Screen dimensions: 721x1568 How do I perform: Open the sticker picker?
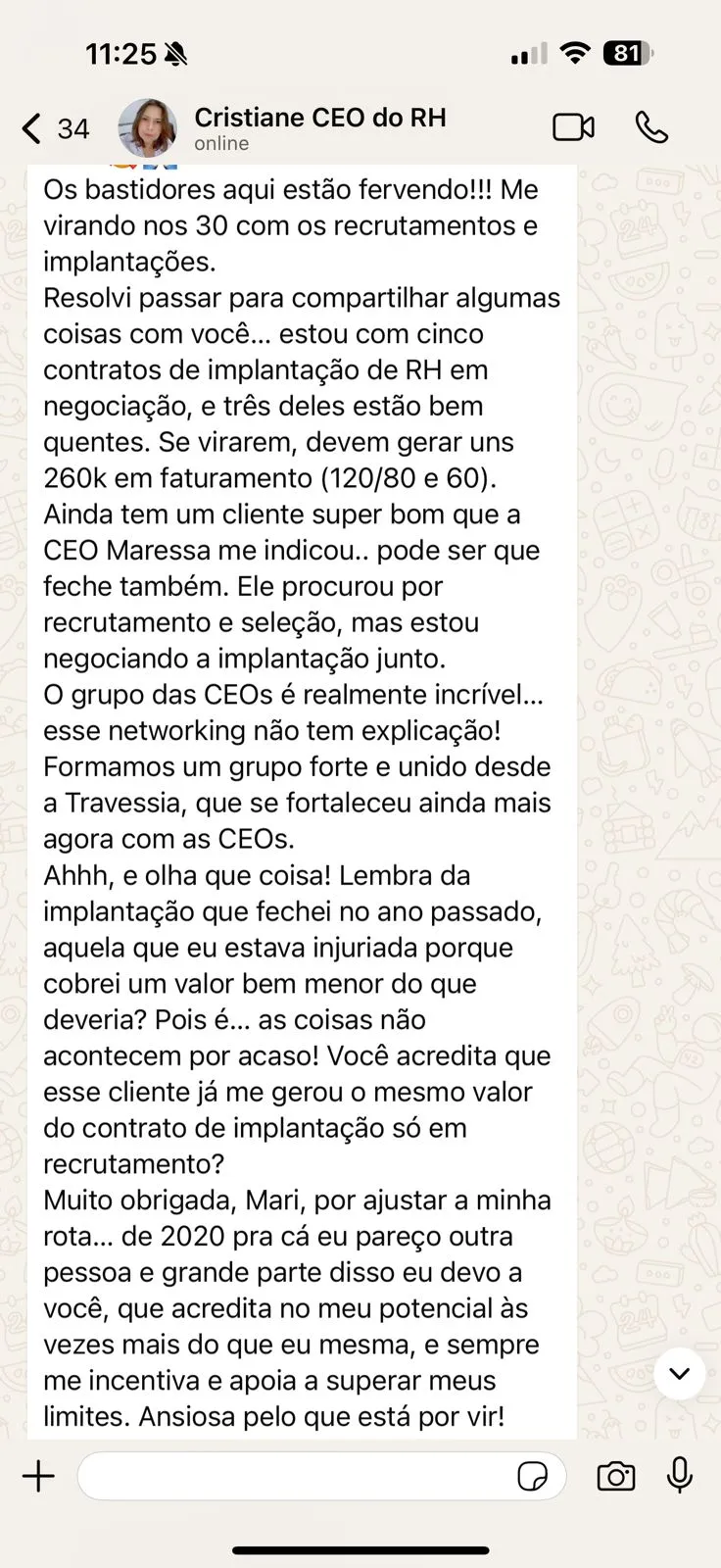click(532, 1476)
